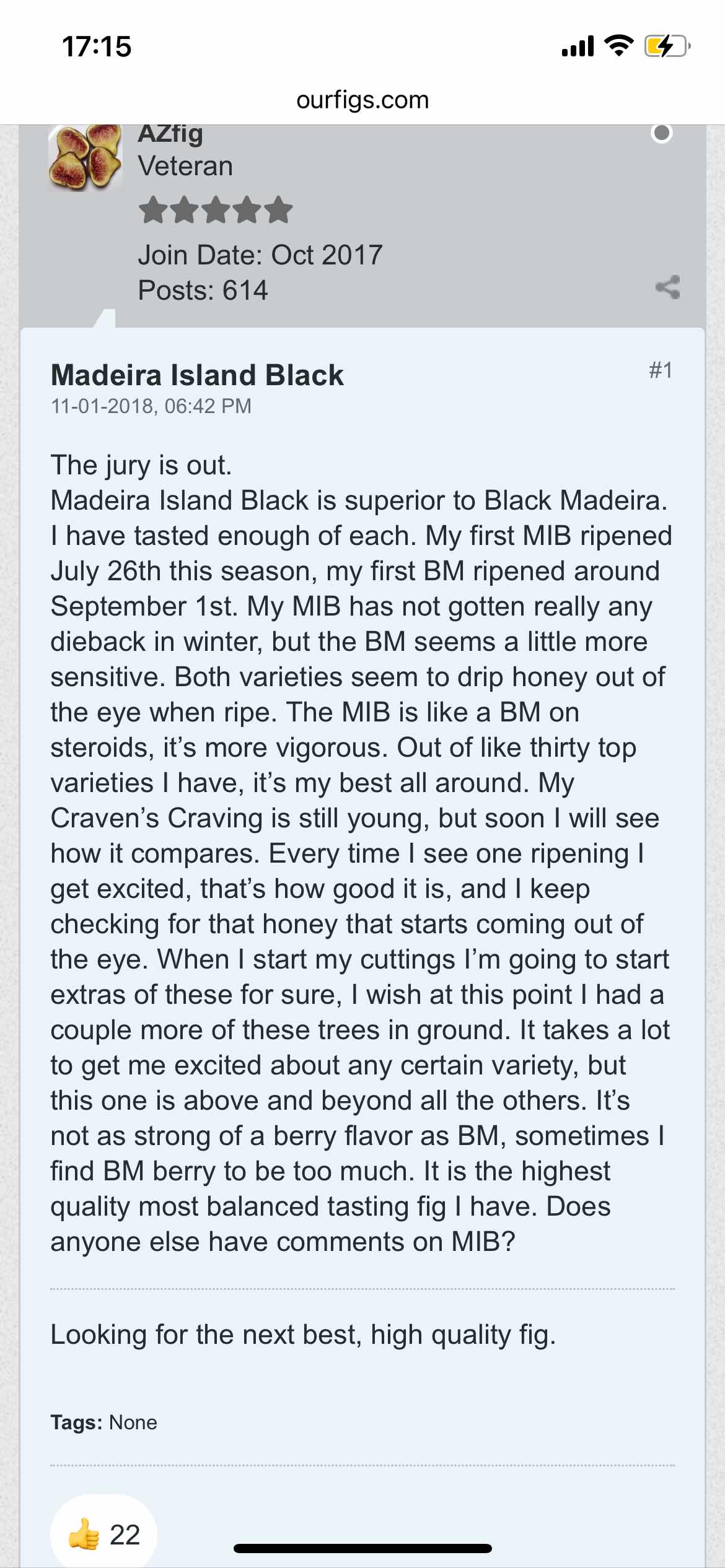
Task: Tap the ourfigs.com address bar
Action: coord(362,100)
